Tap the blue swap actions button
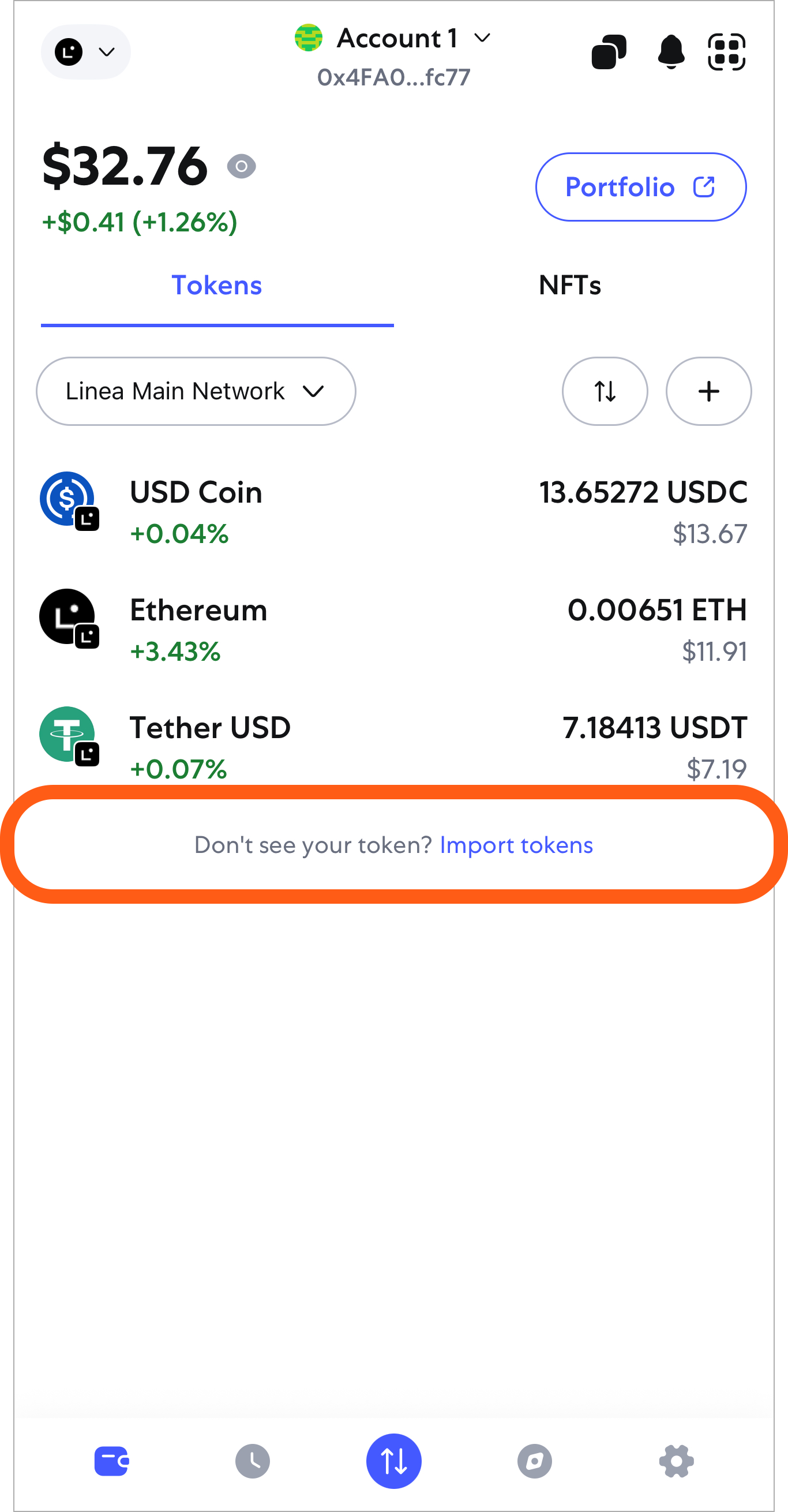Screen dimensions: 788x1512 tap(393, 1461)
